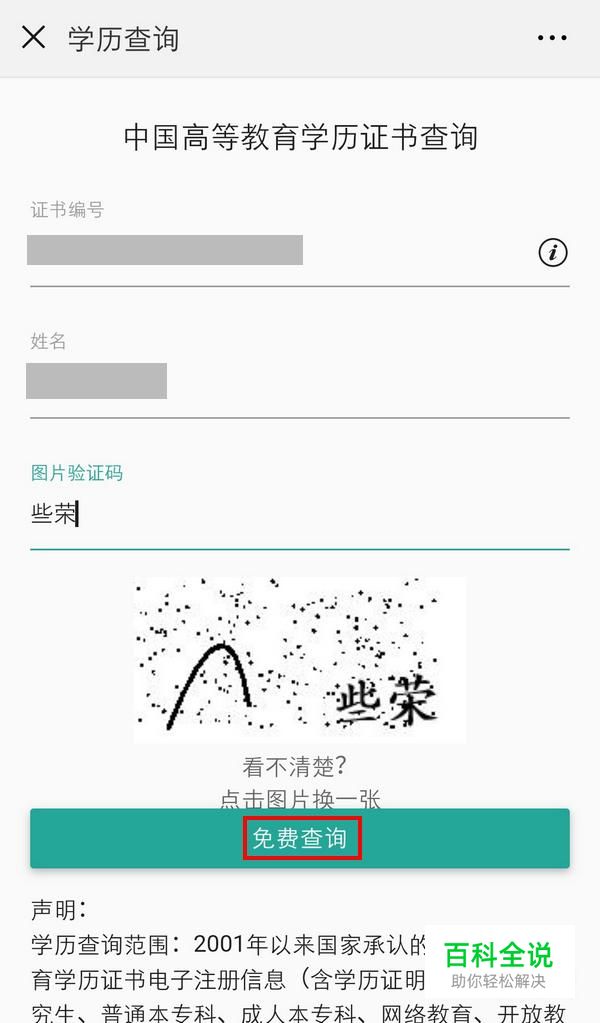Close the 学历查询 page
Viewport: 600px width, 1023px height.
pos(33,38)
